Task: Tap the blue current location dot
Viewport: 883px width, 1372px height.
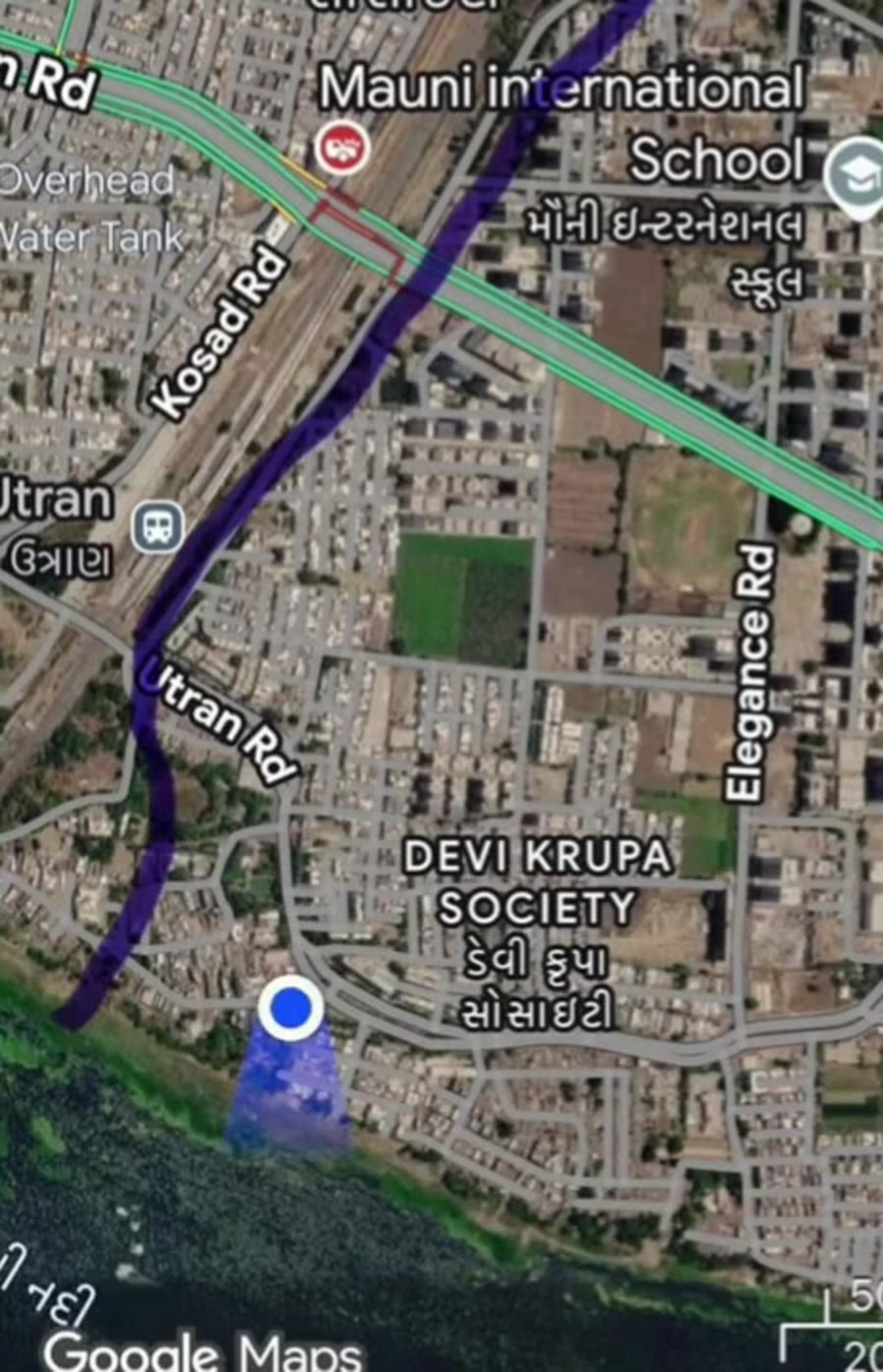Action: click(x=290, y=1008)
